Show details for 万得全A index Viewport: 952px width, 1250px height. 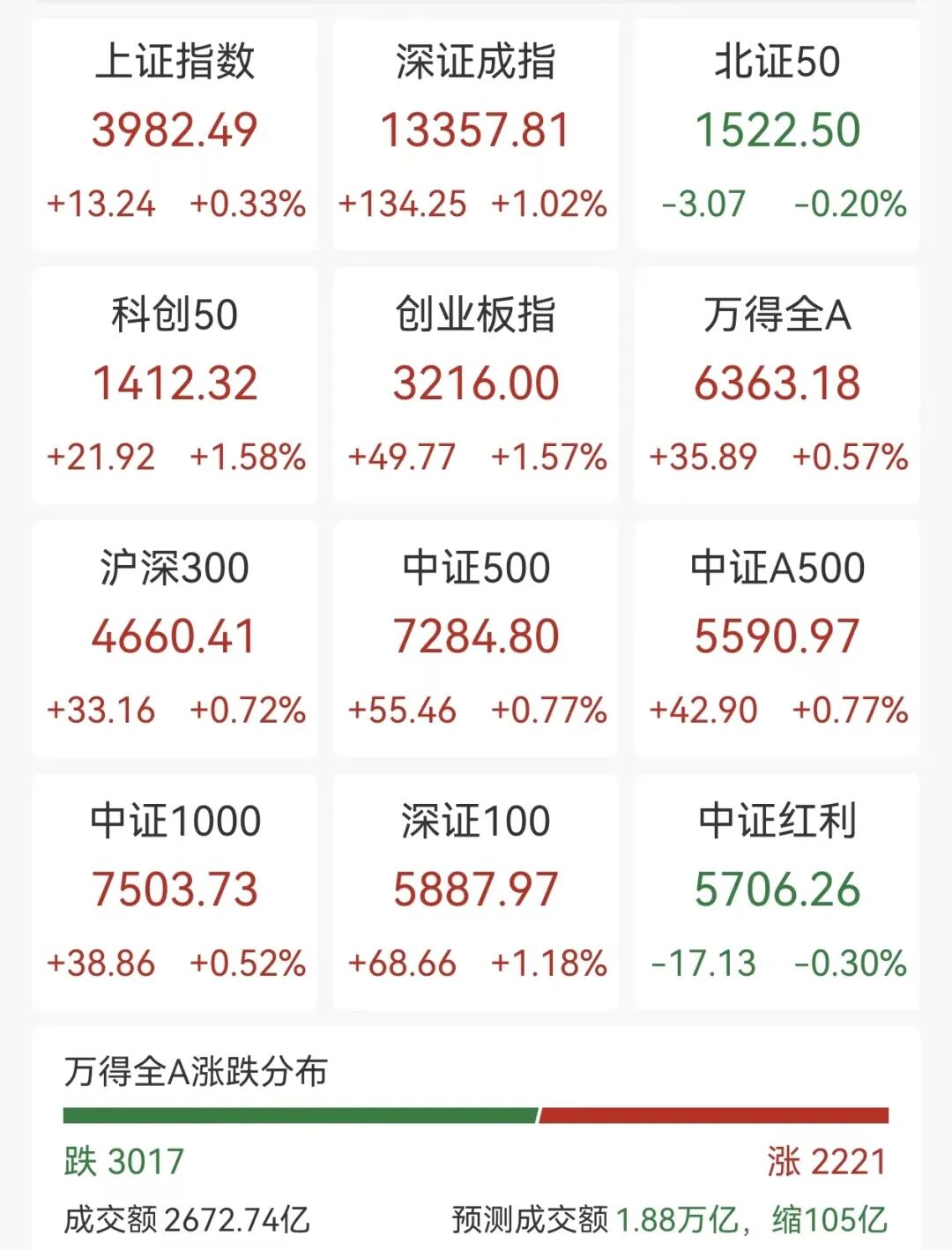pos(777,385)
